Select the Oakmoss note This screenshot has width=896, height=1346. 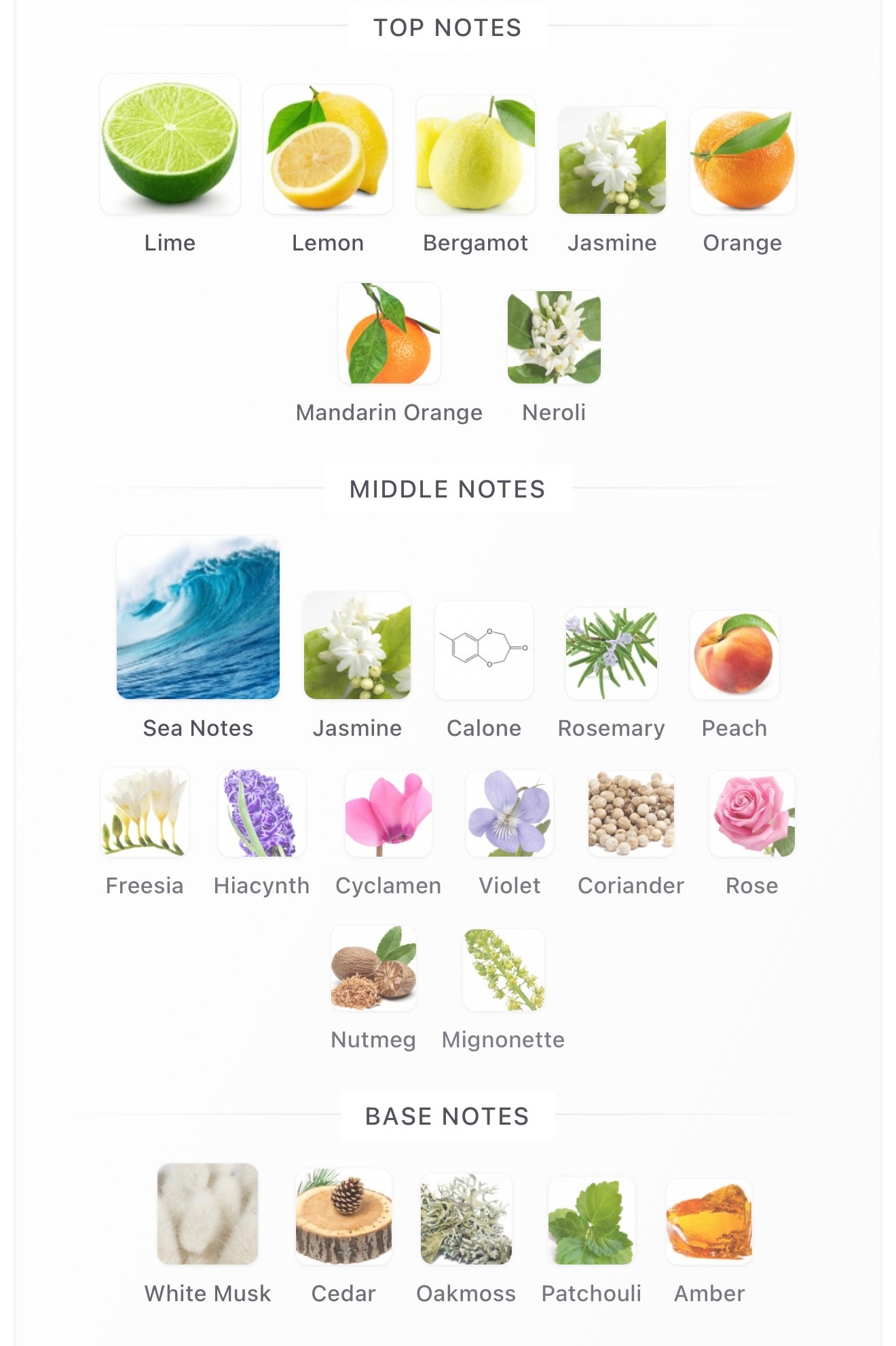point(466,1219)
